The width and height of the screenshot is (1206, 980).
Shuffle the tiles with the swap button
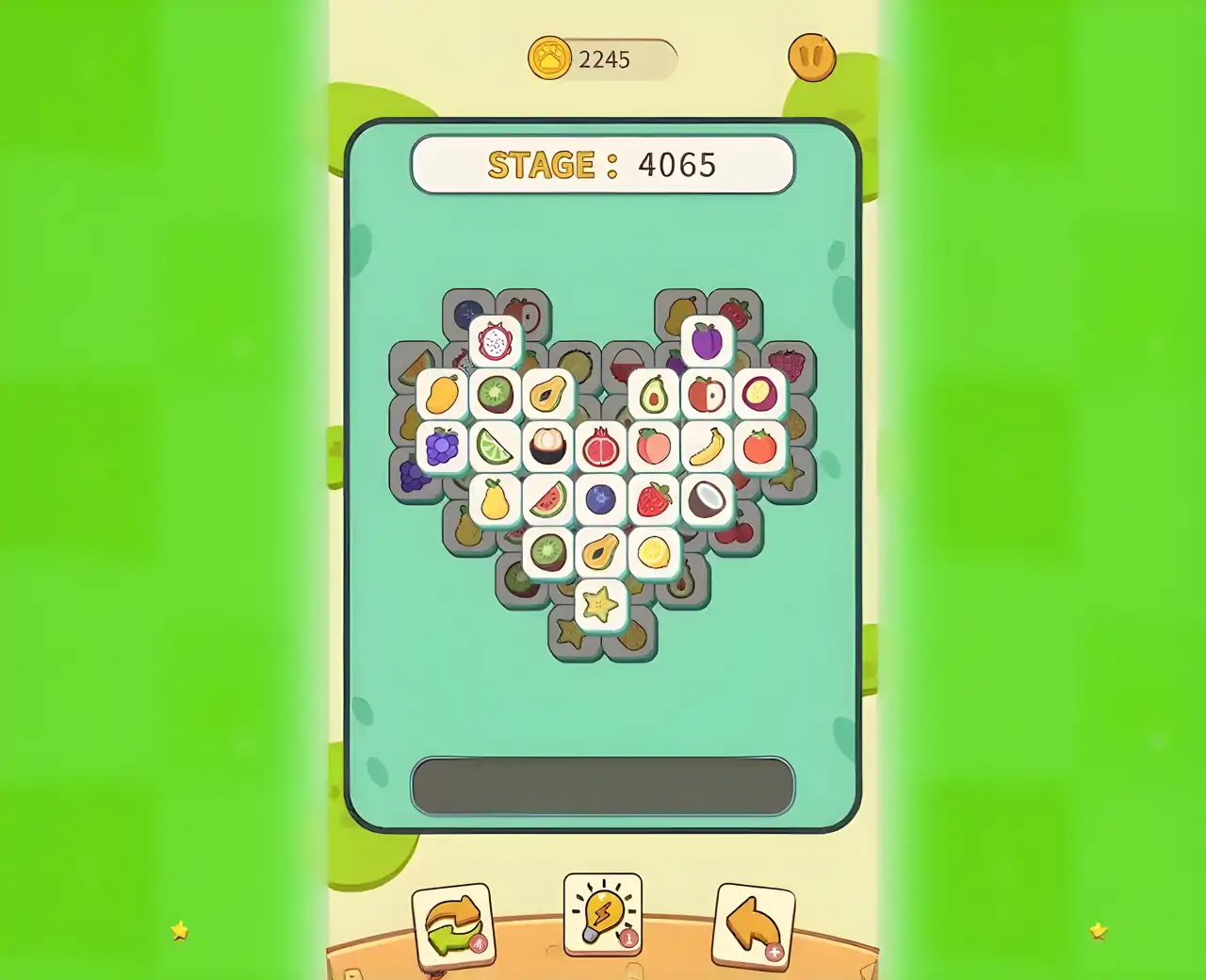(x=453, y=925)
